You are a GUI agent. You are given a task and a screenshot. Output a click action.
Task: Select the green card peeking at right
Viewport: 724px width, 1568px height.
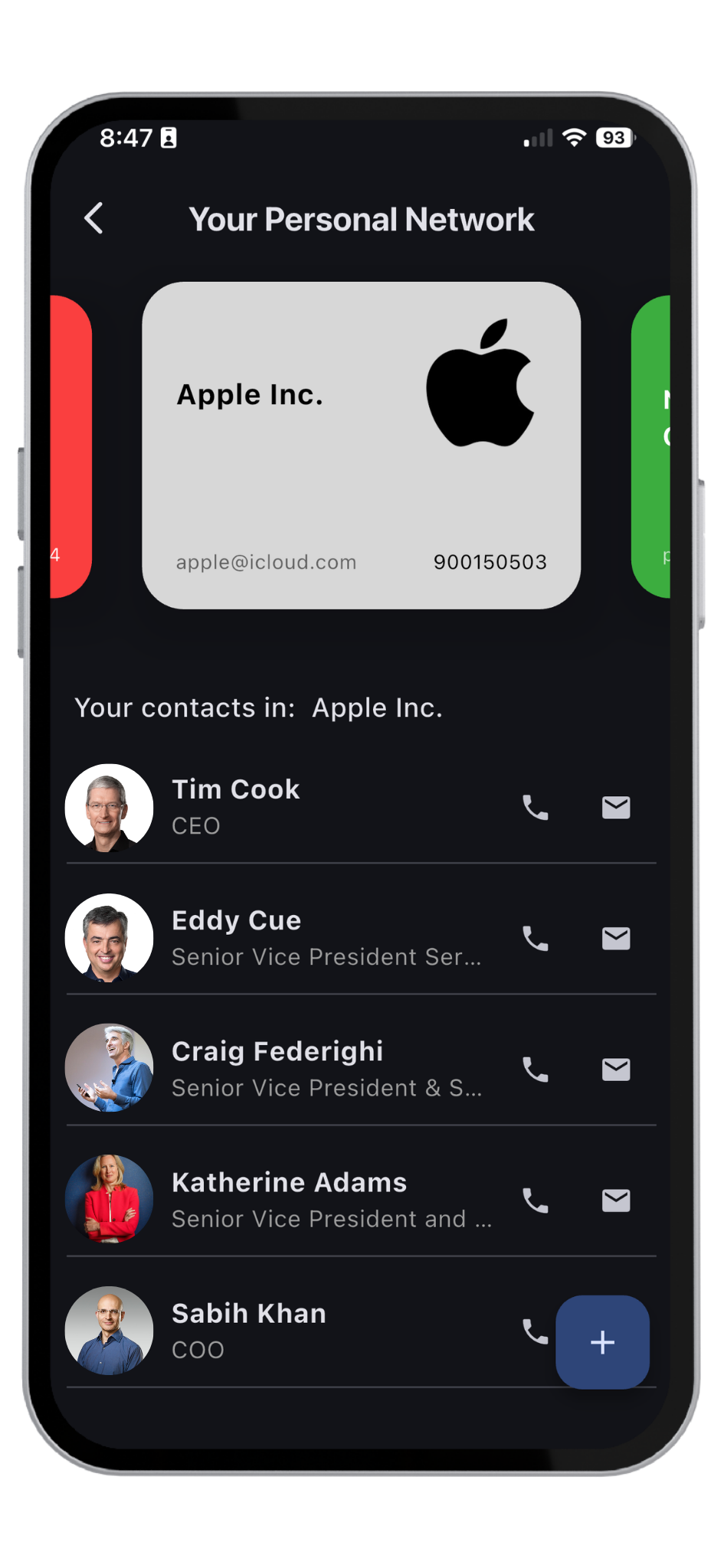651,446
